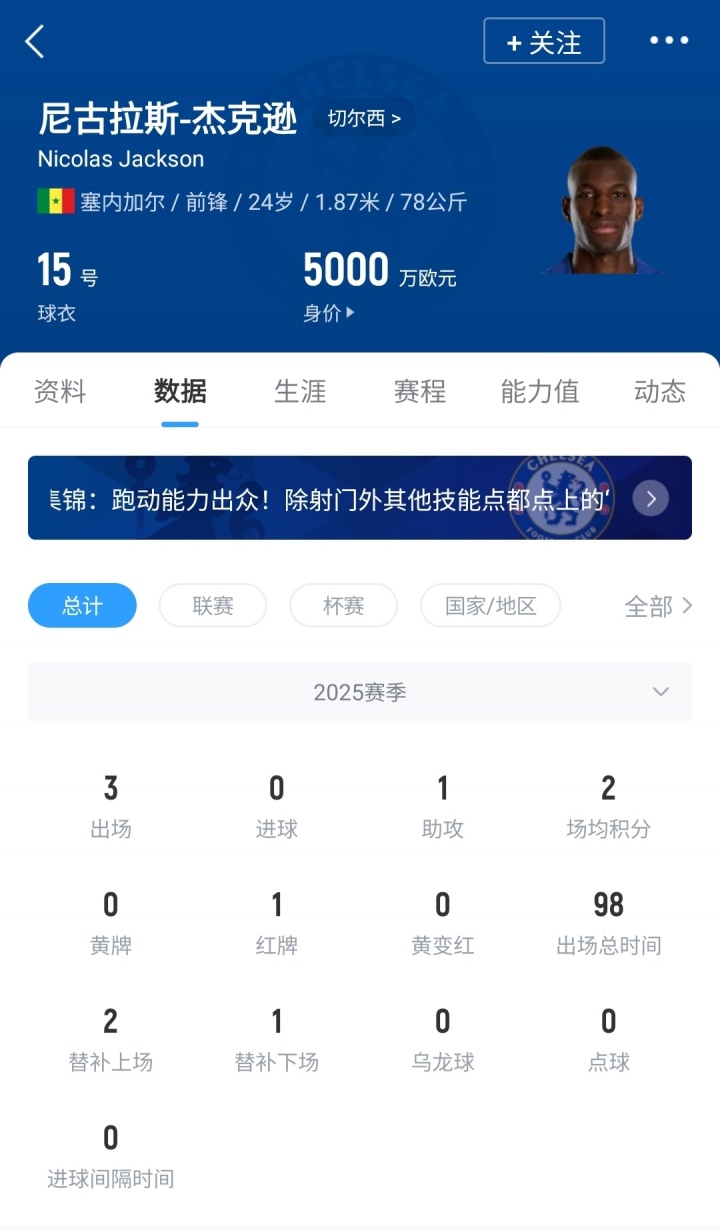The height and width of the screenshot is (1230, 720).
Task: Open the 切尔西 team page link
Action: pyautogui.click(x=364, y=118)
